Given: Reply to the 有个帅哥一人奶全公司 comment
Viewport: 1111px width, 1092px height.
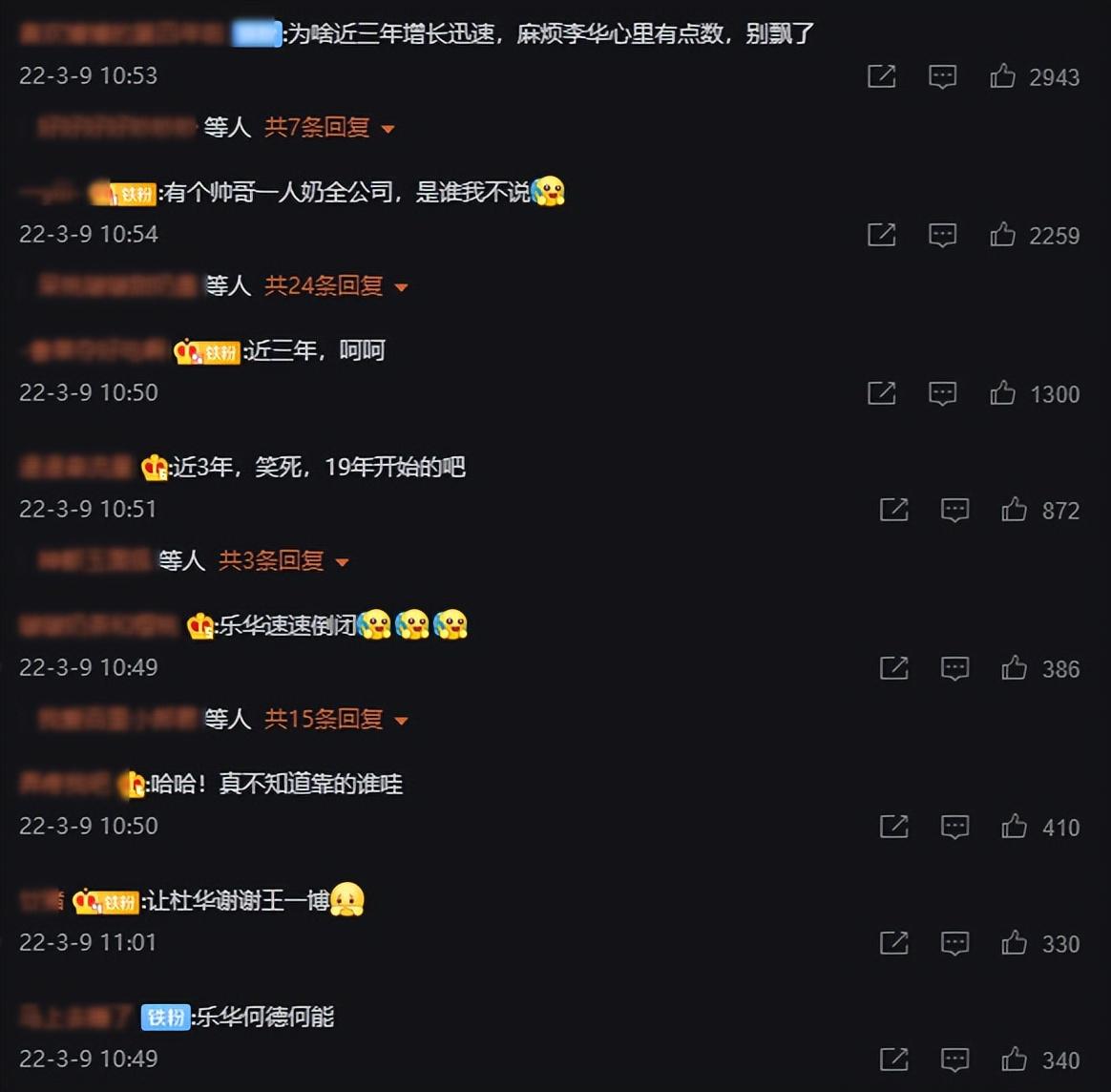Looking at the screenshot, I should click(942, 235).
